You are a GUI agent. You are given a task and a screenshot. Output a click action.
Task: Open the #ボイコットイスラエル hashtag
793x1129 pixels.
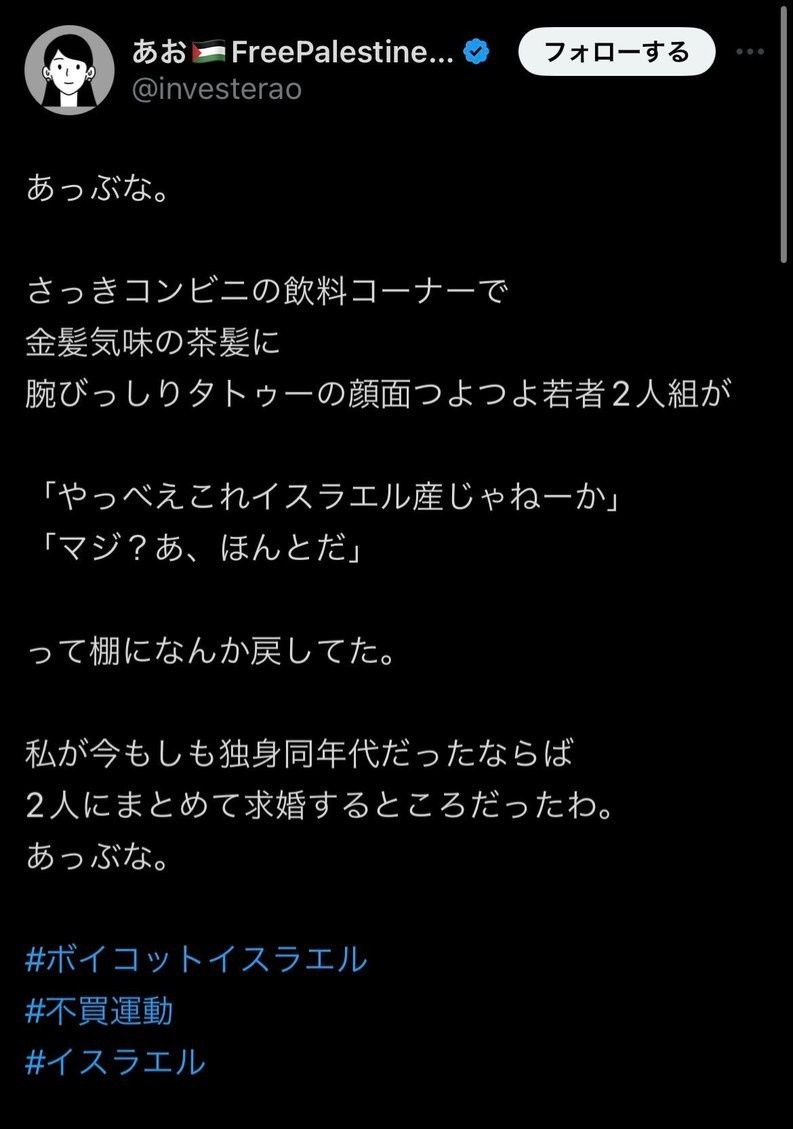point(196,960)
